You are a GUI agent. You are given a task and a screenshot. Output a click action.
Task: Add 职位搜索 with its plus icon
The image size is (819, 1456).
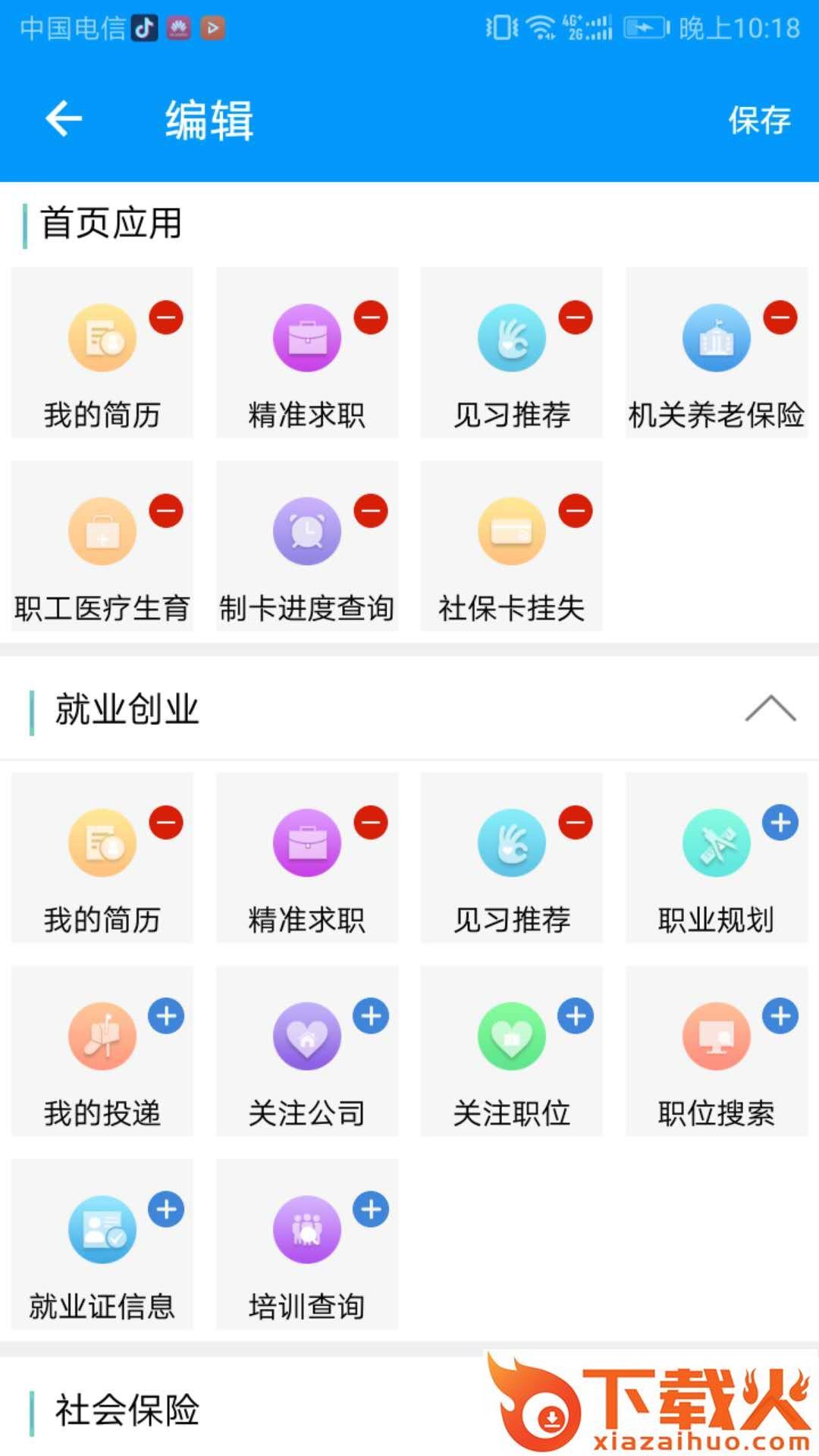tap(780, 1016)
